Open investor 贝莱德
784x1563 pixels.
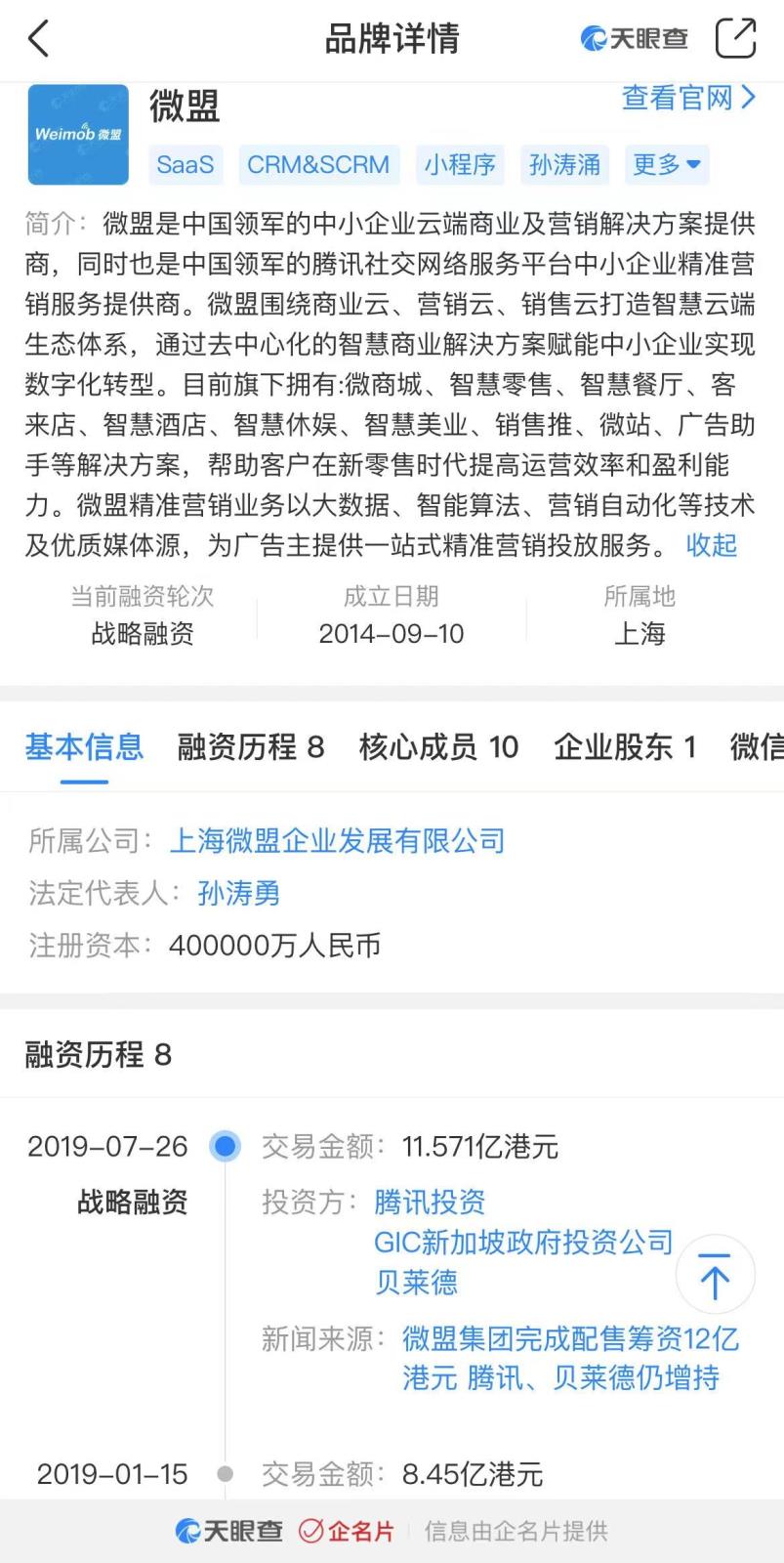click(416, 1282)
